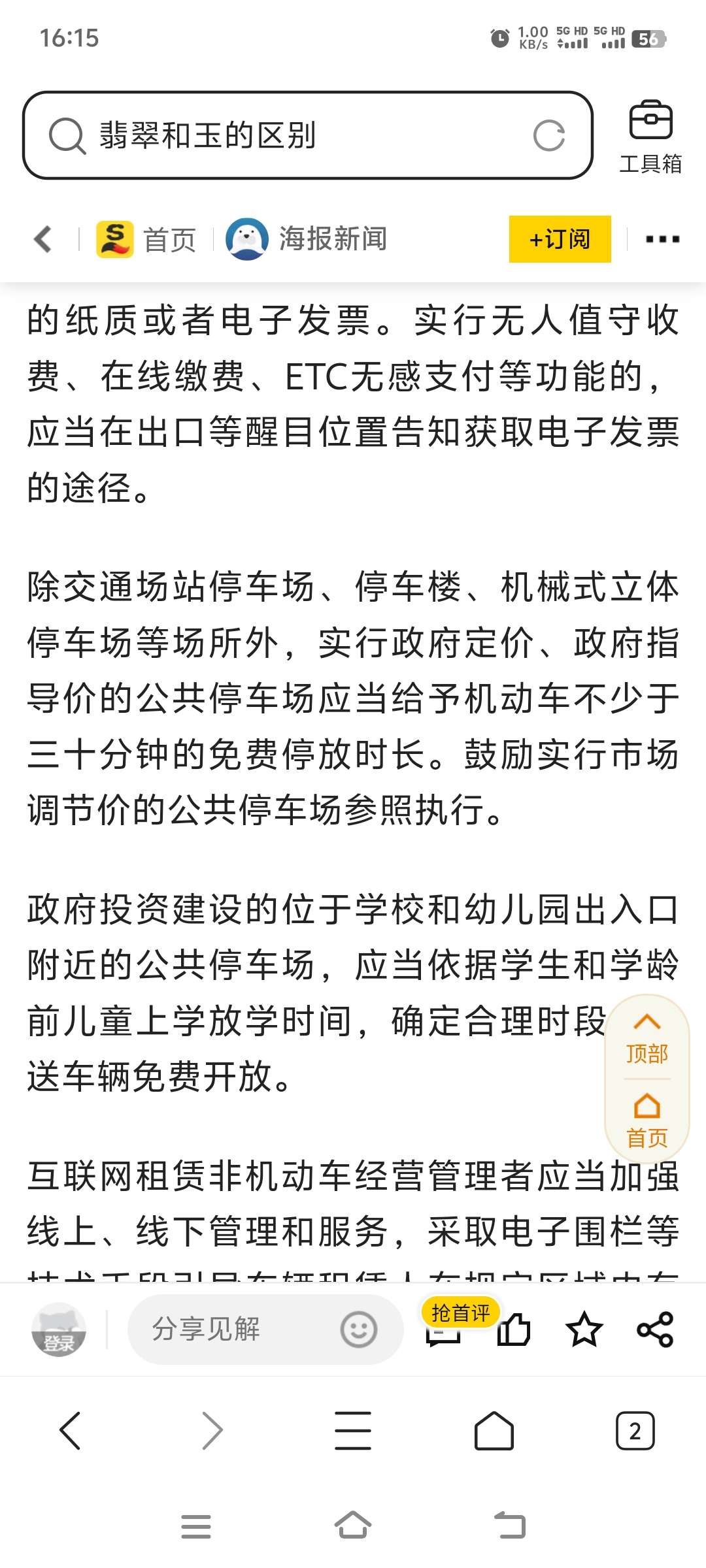Subscribe with the +订阅 button
The width and height of the screenshot is (706, 1568).
click(x=560, y=239)
